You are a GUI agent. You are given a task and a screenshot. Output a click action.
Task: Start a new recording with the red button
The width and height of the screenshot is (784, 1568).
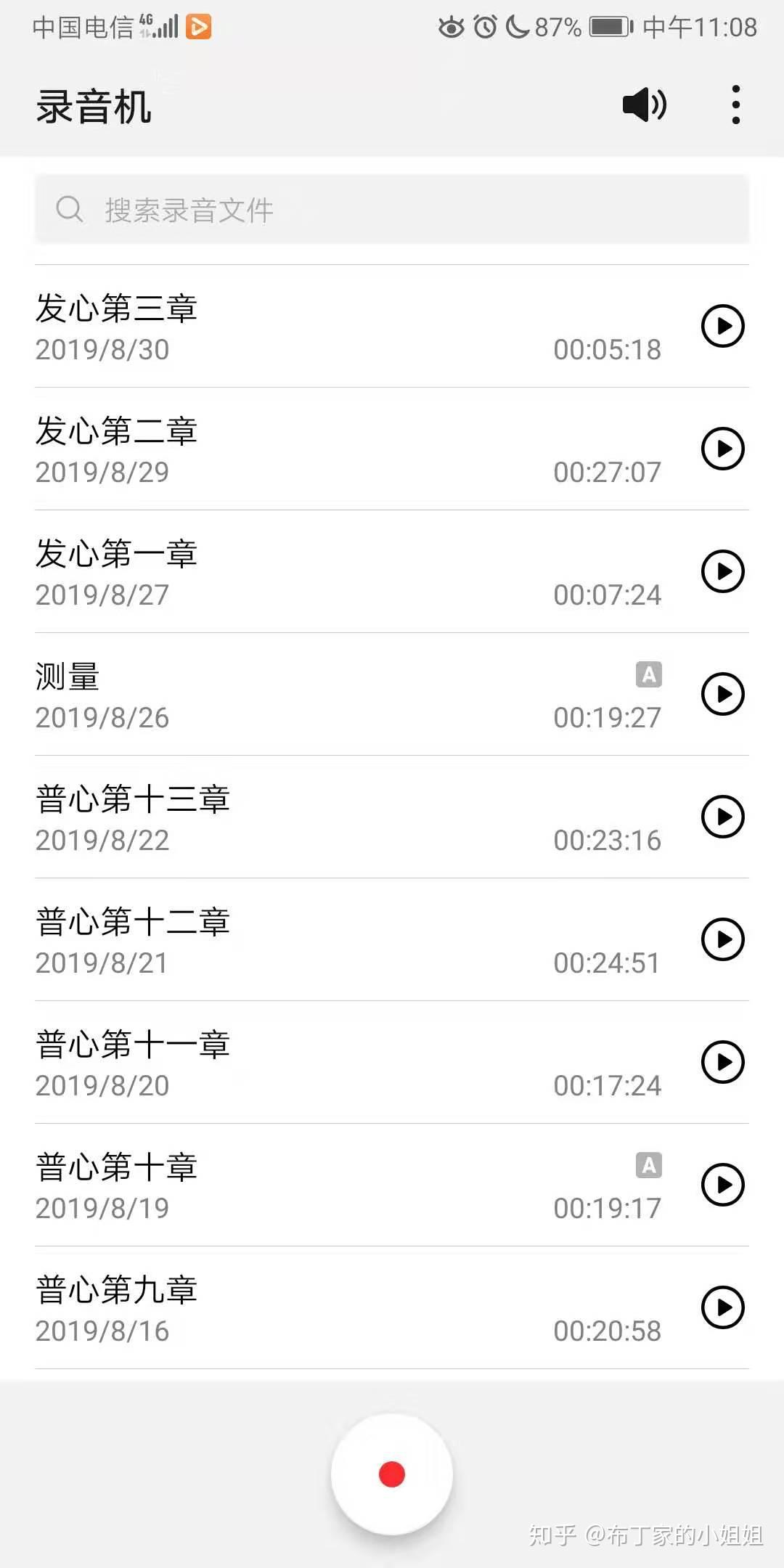coord(392,1474)
